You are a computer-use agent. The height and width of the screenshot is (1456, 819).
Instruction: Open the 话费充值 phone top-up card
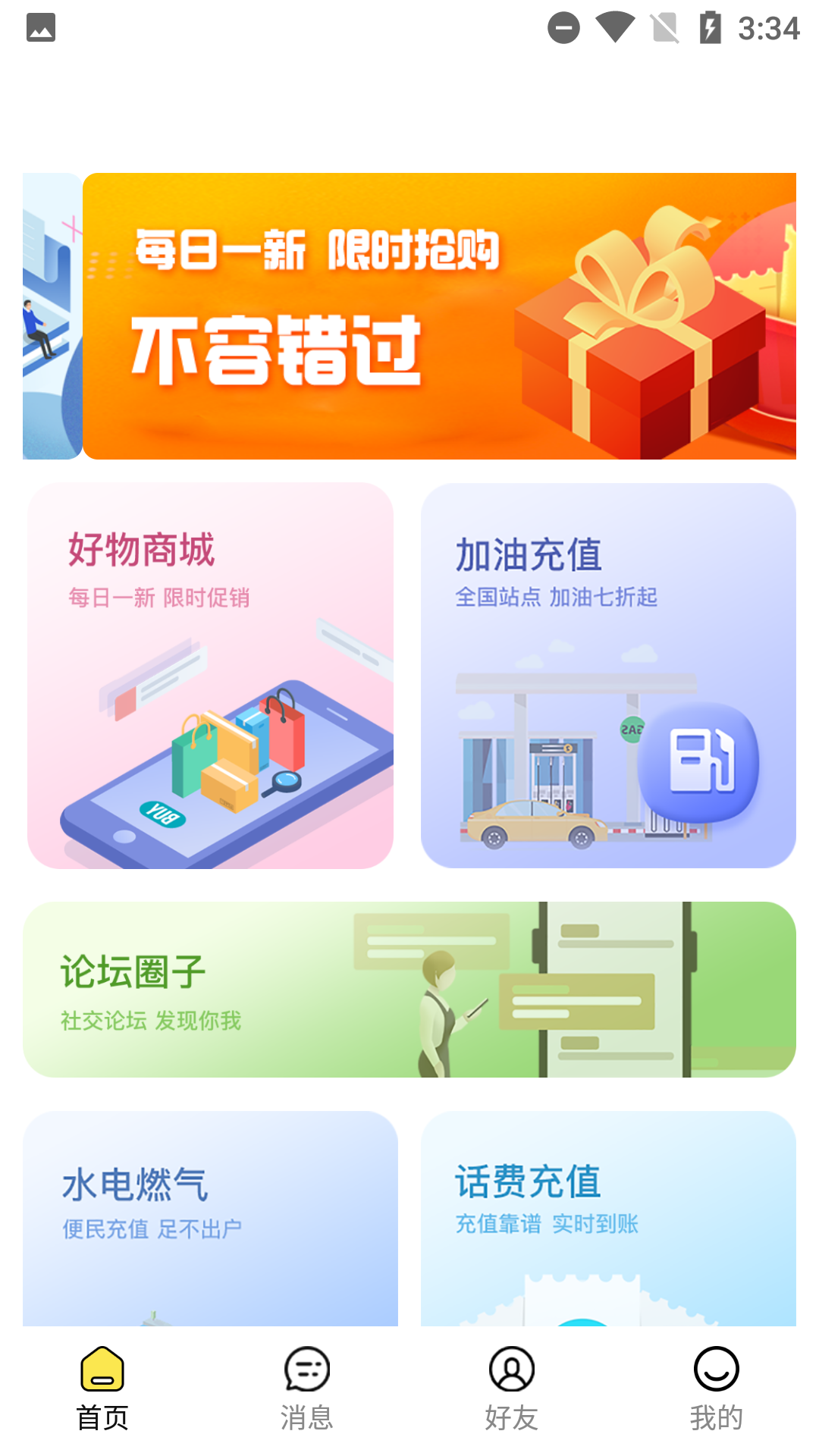point(608,1218)
